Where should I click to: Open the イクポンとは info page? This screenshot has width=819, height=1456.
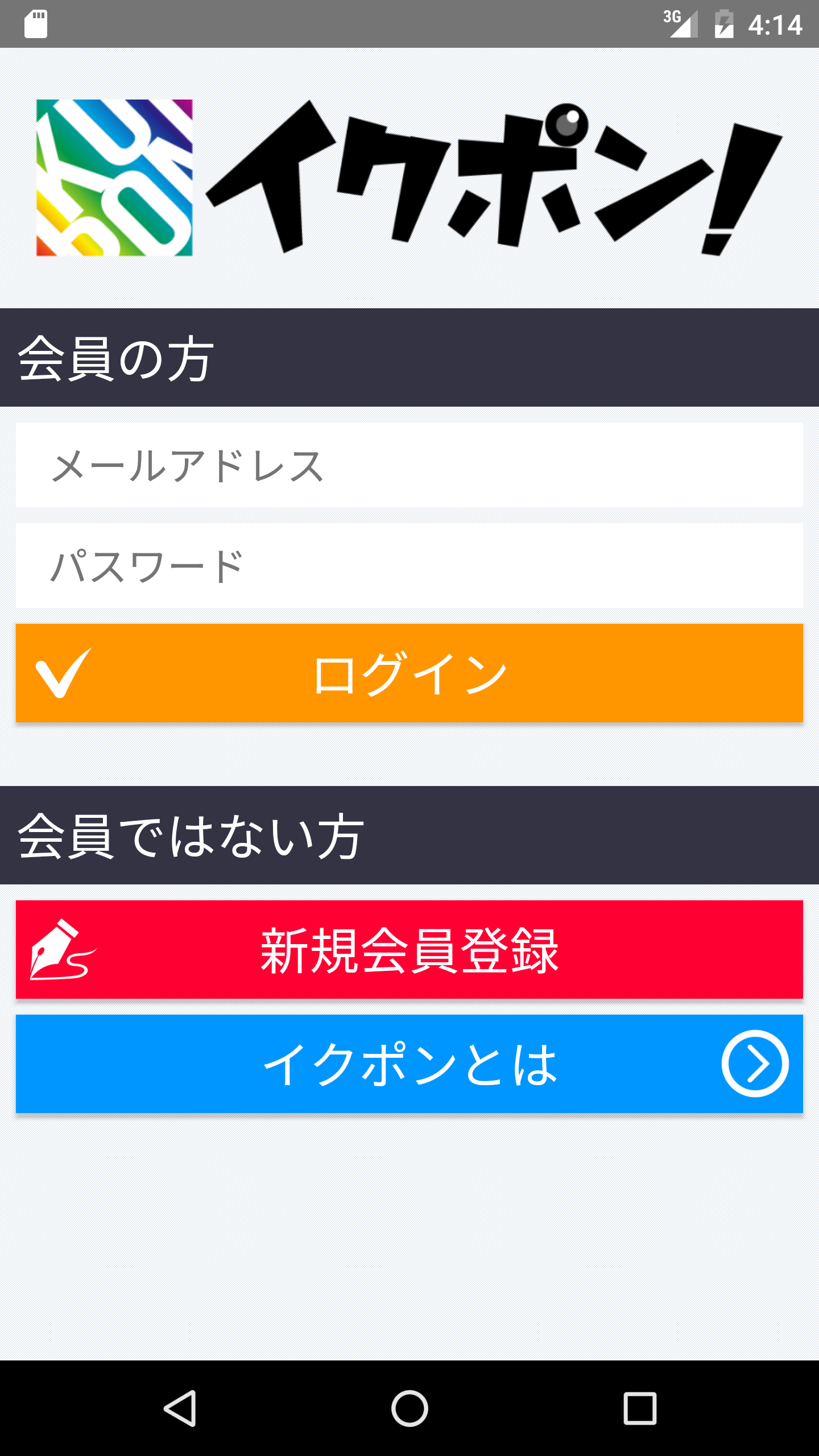coord(409,1064)
